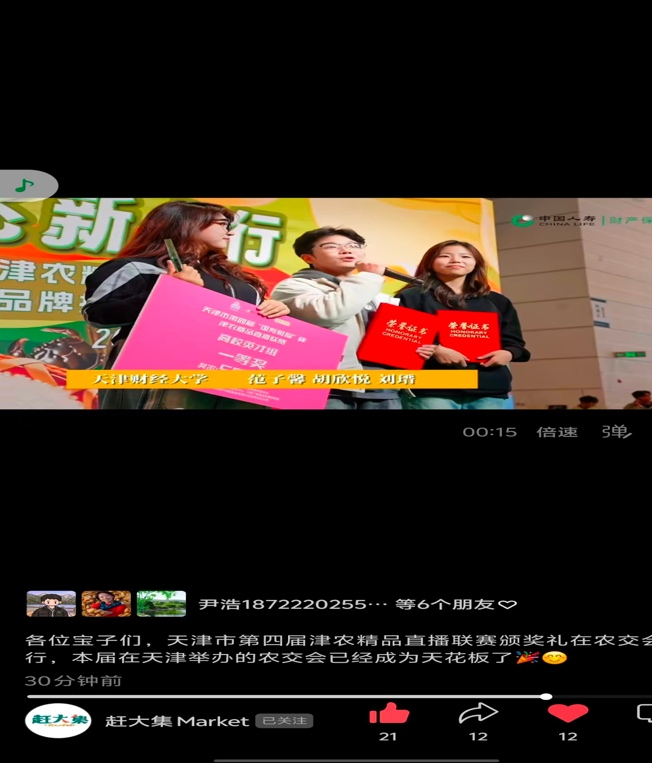Tap the music note icon on the video
652x763 pixels.
[x=25, y=185]
